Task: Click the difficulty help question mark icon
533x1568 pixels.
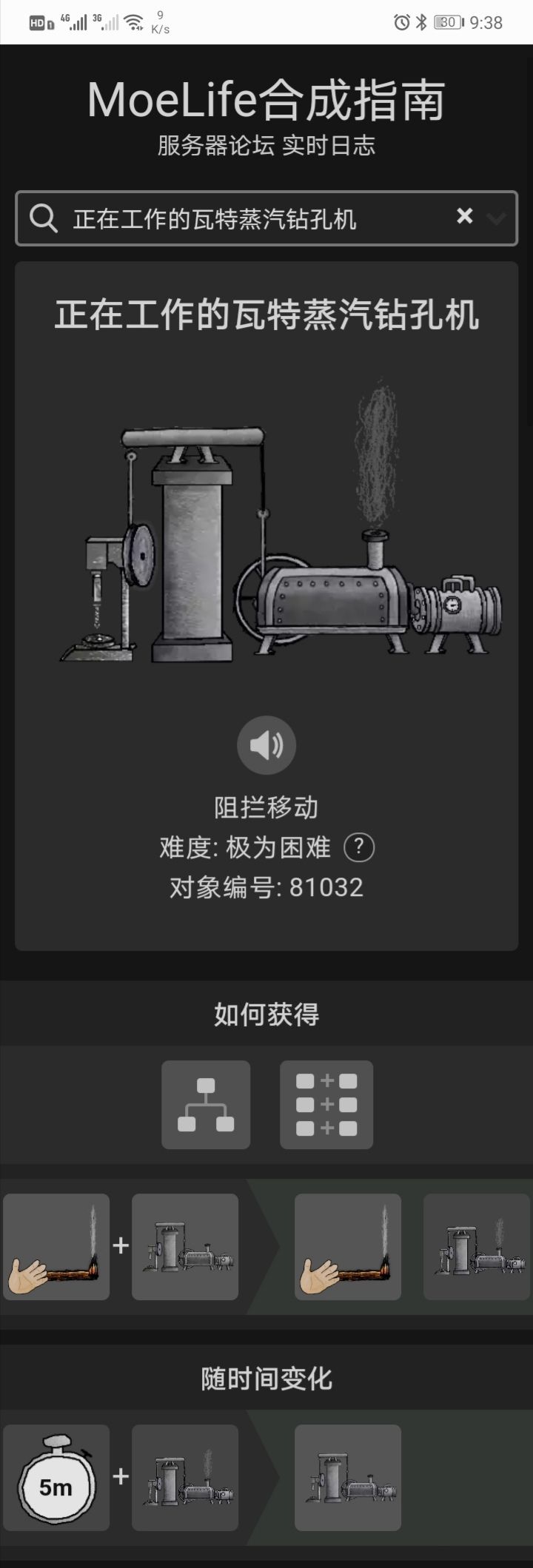Action: coord(361,848)
